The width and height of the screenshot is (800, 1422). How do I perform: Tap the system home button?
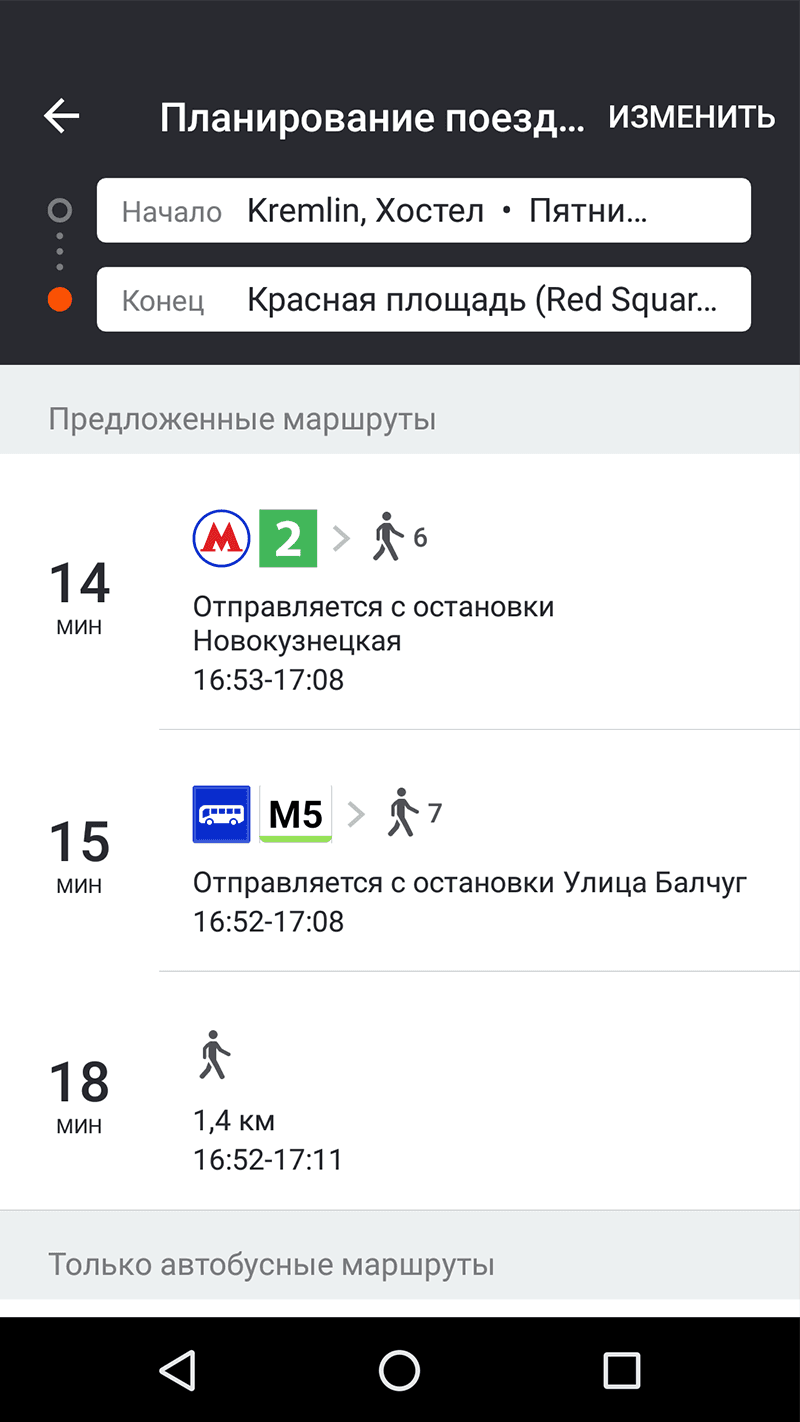399,1370
